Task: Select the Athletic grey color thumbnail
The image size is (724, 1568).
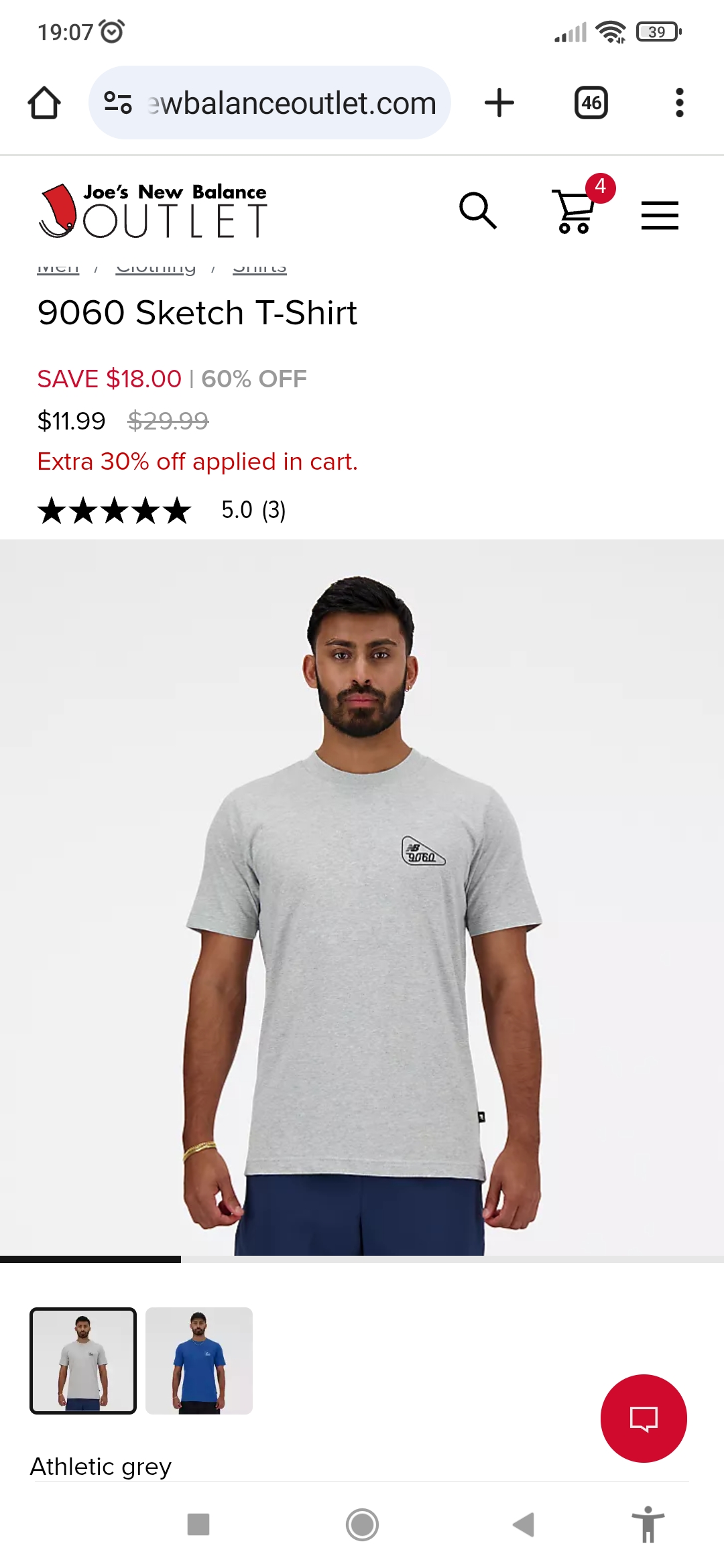Action: click(83, 1360)
